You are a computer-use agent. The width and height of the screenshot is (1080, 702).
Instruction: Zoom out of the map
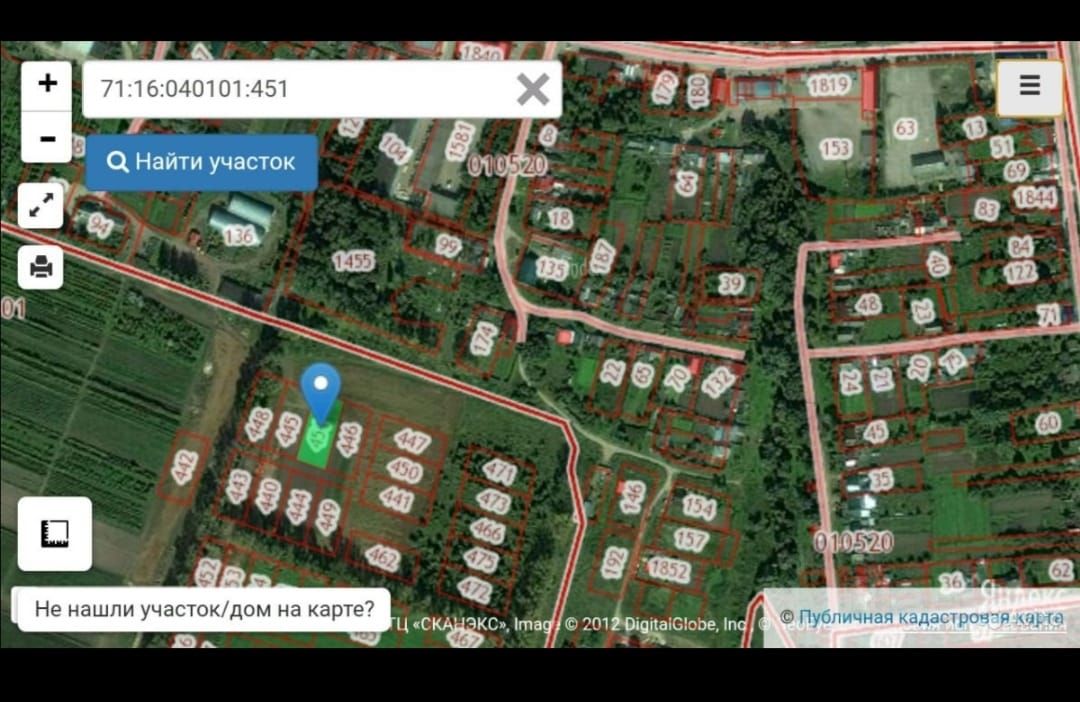(x=47, y=138)
